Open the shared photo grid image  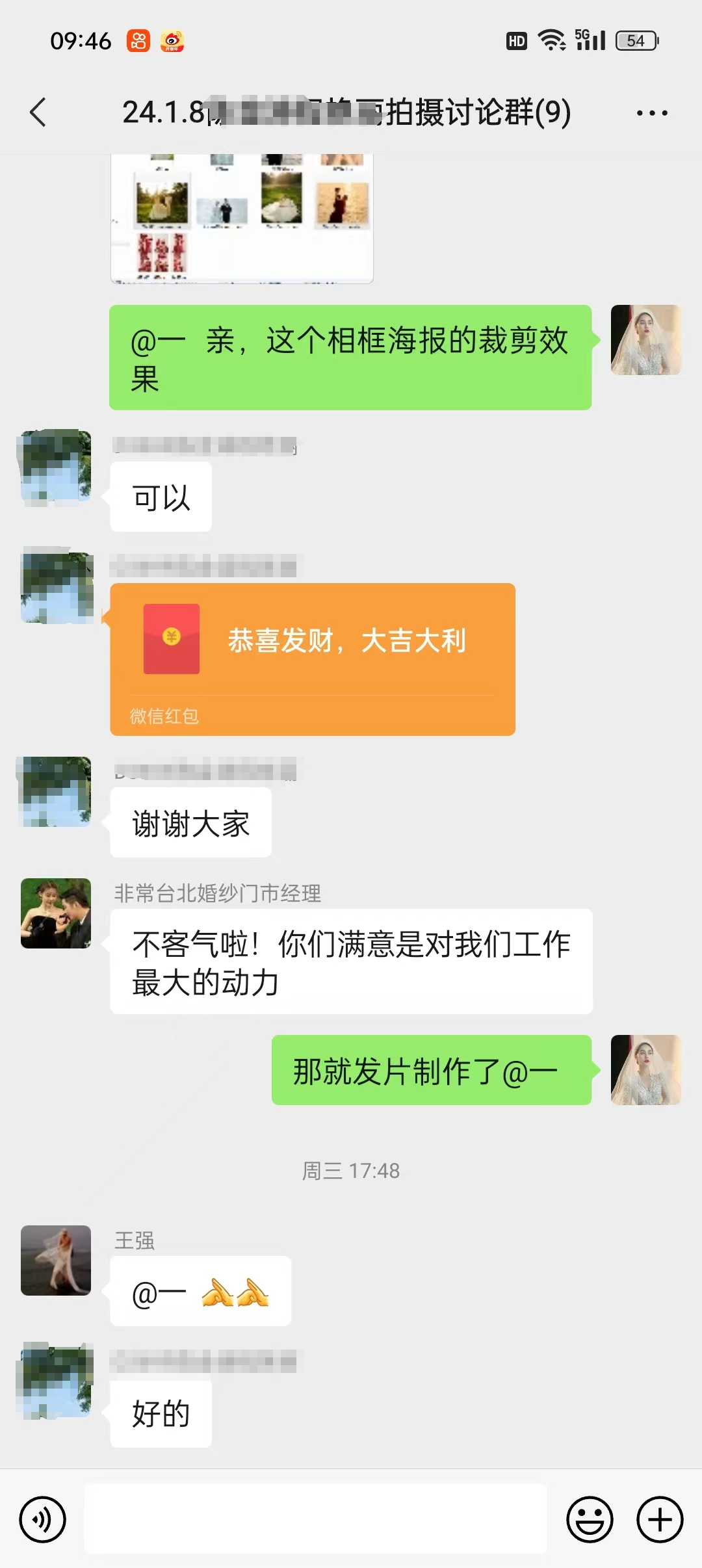point(242,218)
